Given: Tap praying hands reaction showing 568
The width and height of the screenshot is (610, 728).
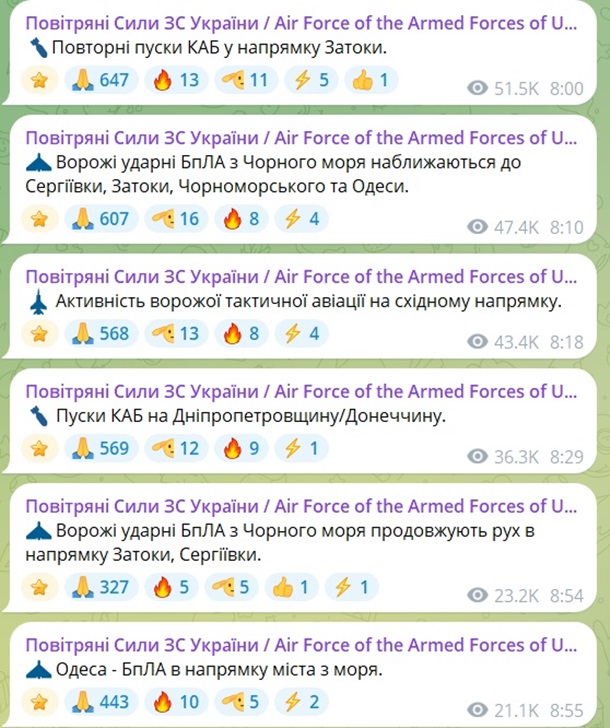Looking at the screenshot, I should pyautogui.click(x=103, y=333).
